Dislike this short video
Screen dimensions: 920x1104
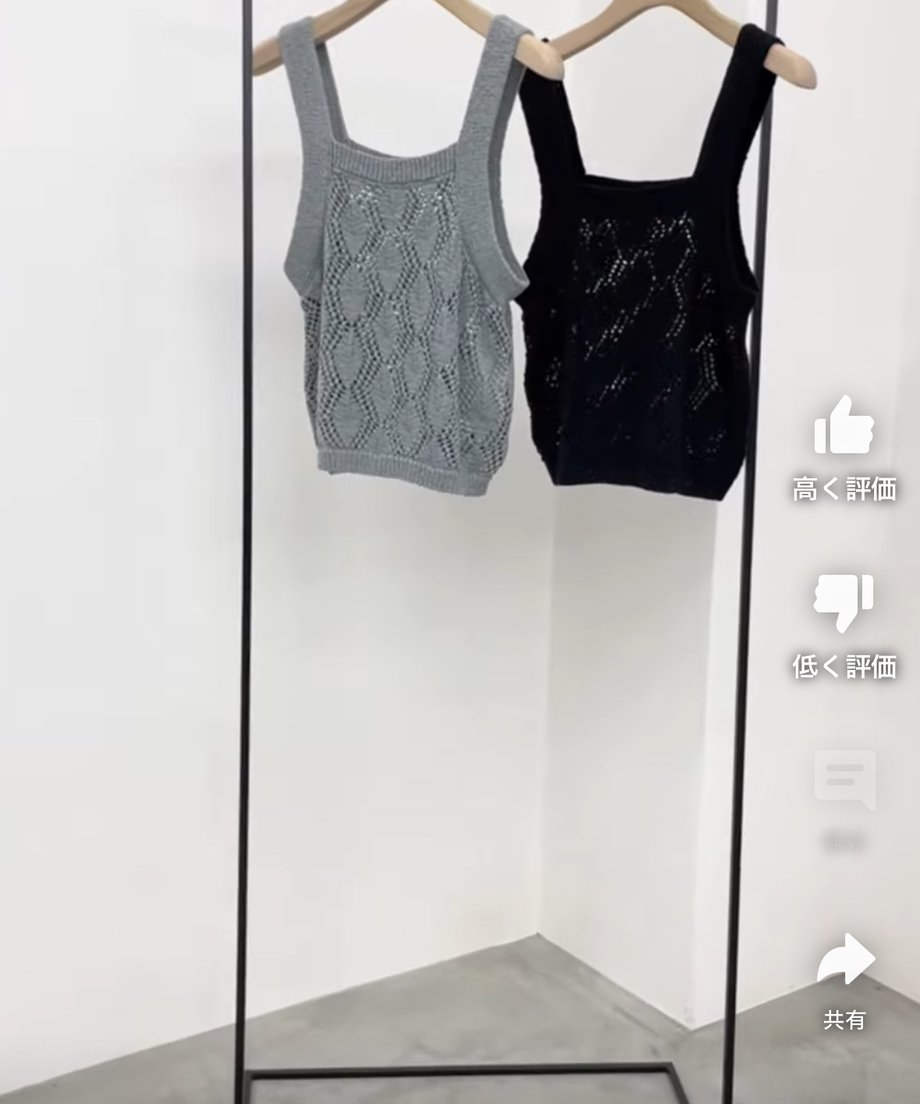(x=844, y=602)
